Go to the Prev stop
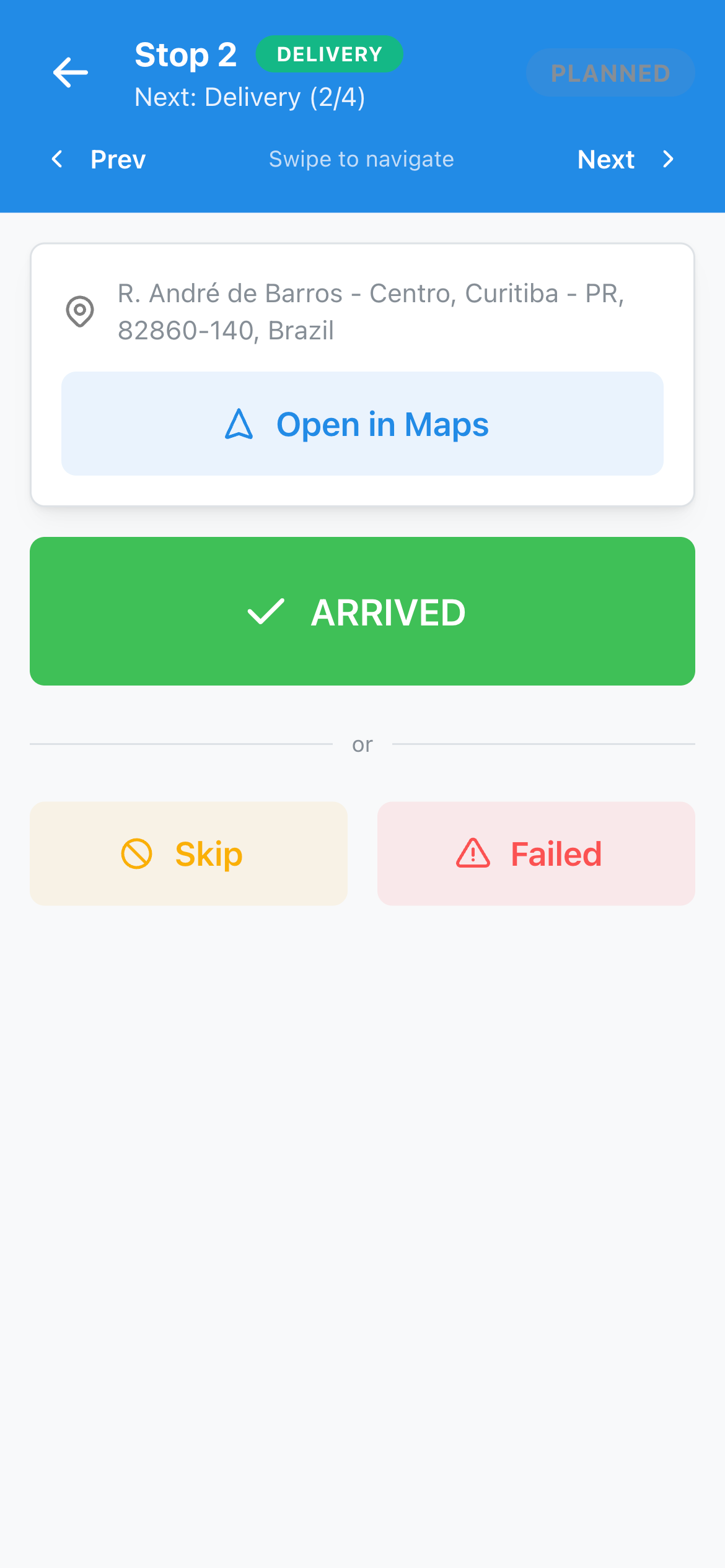Image resolution: width=725 pixels, height=1568 pixels. 99,160
